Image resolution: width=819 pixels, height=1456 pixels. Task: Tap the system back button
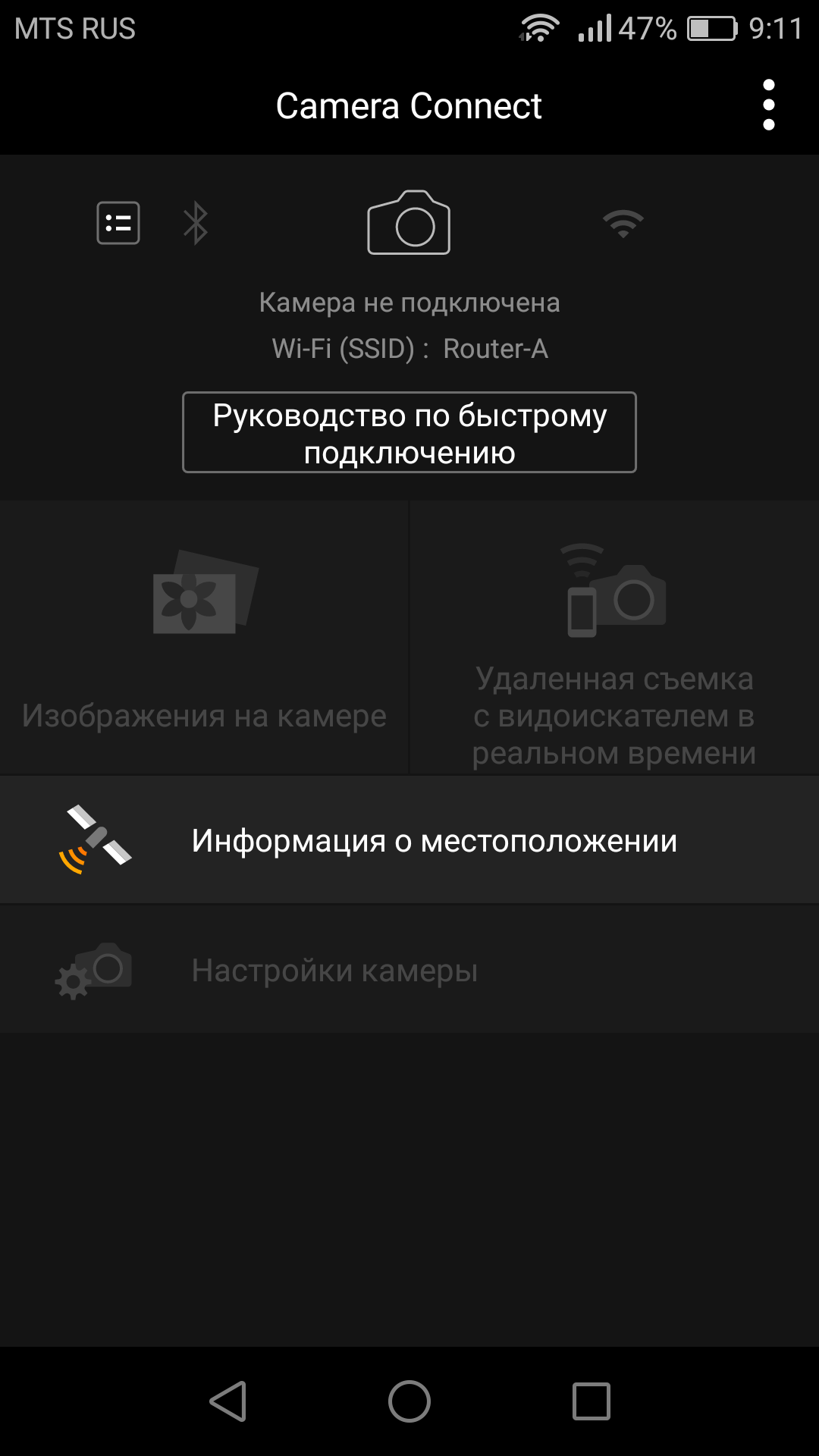coord(228,1401)
